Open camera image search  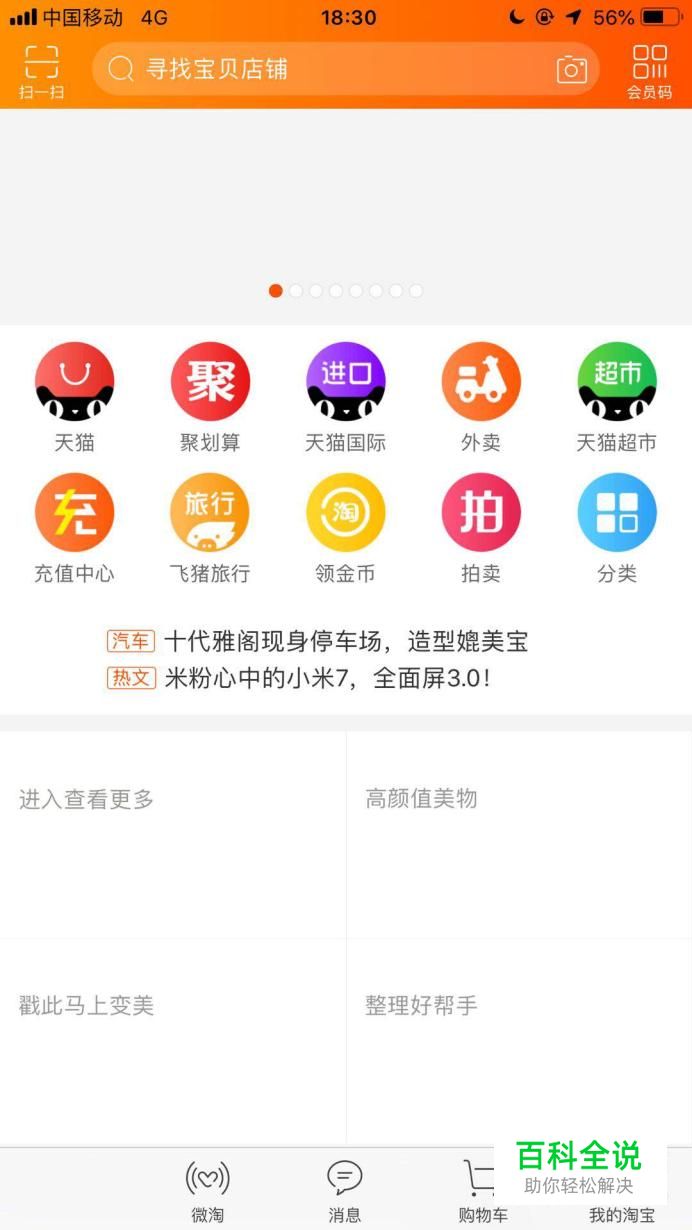click(572, 69)
